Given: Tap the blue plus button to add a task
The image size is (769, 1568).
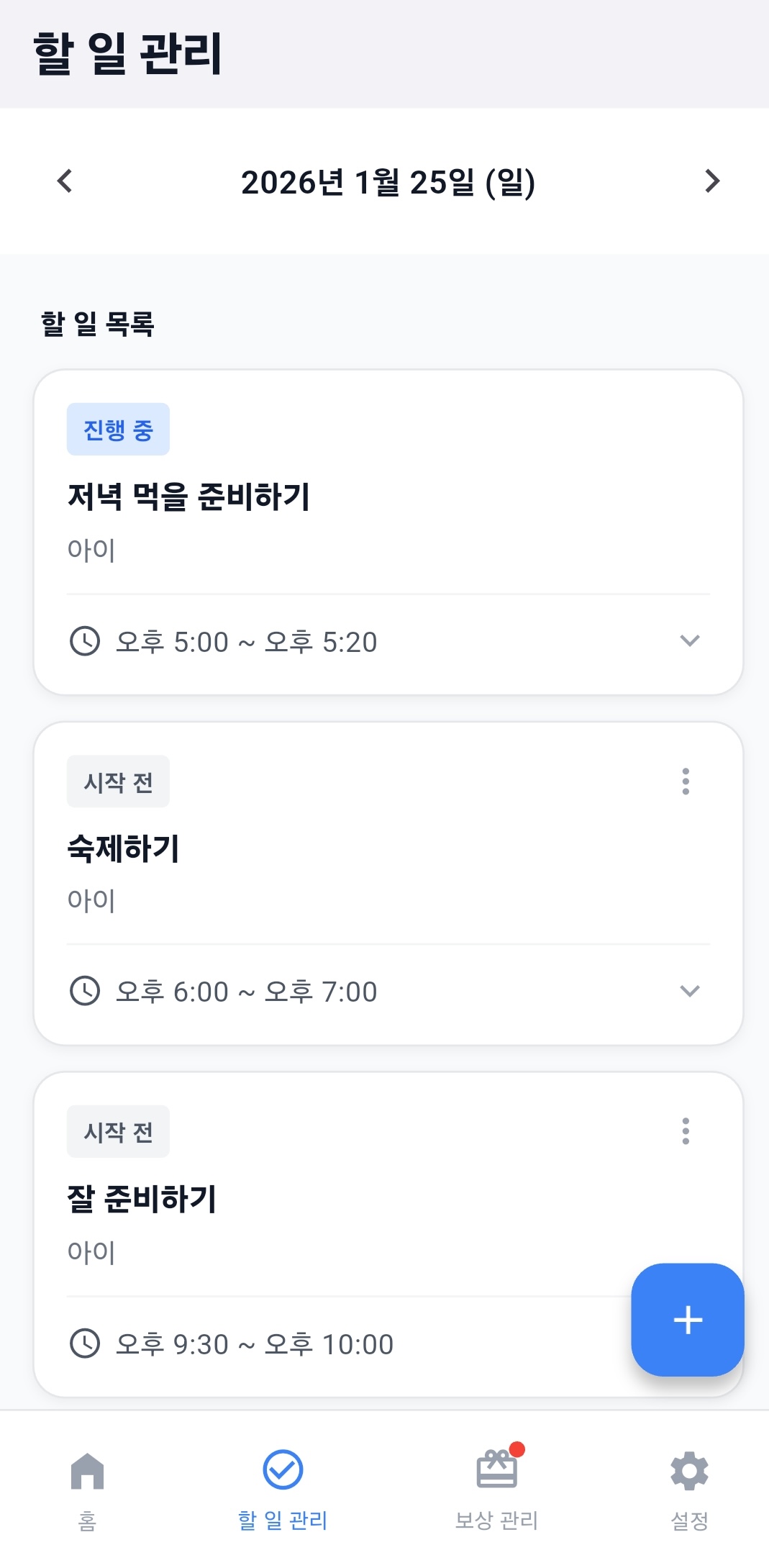Looking at the screenshot, I should click(687, 1319).
